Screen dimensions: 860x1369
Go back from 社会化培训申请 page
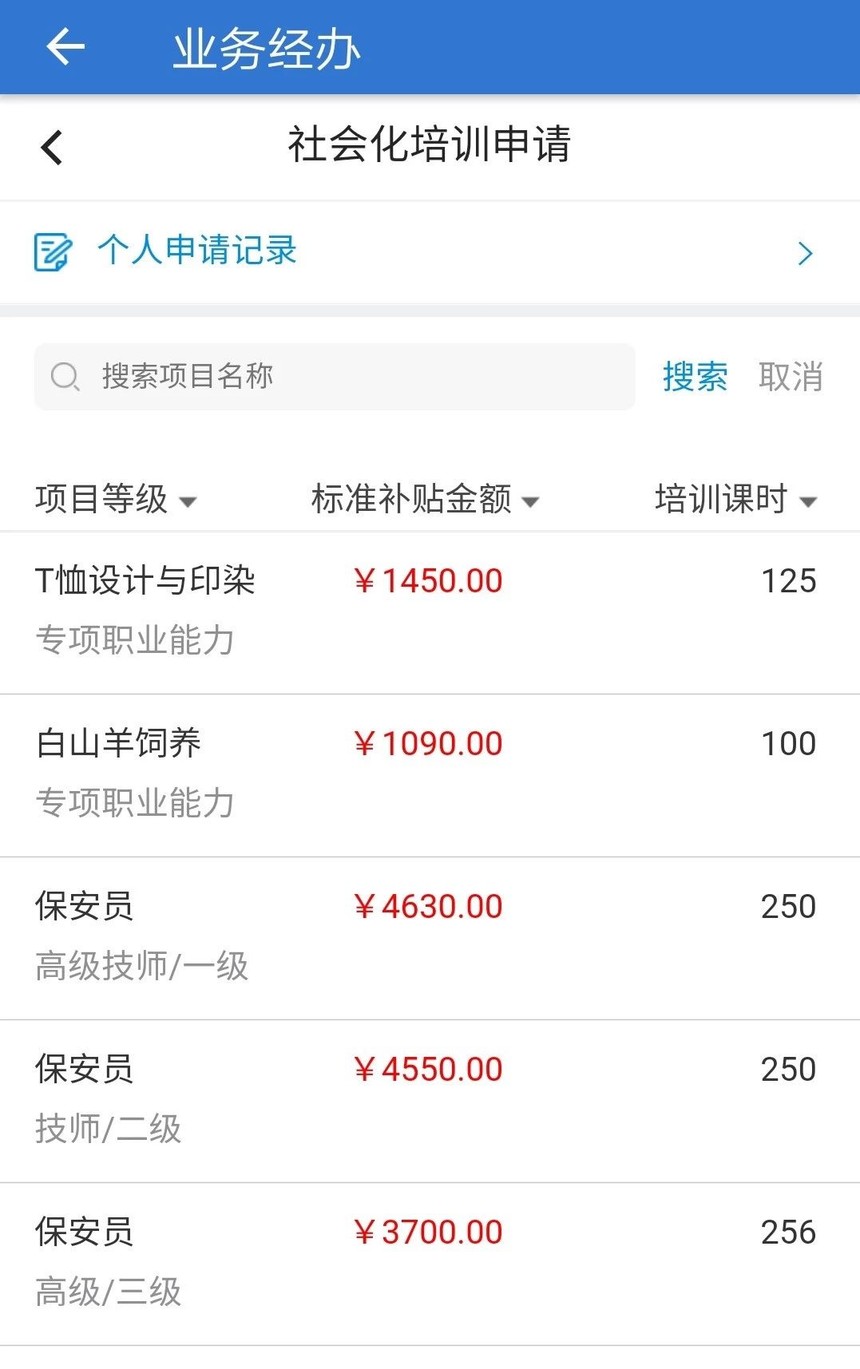point(52,147)
